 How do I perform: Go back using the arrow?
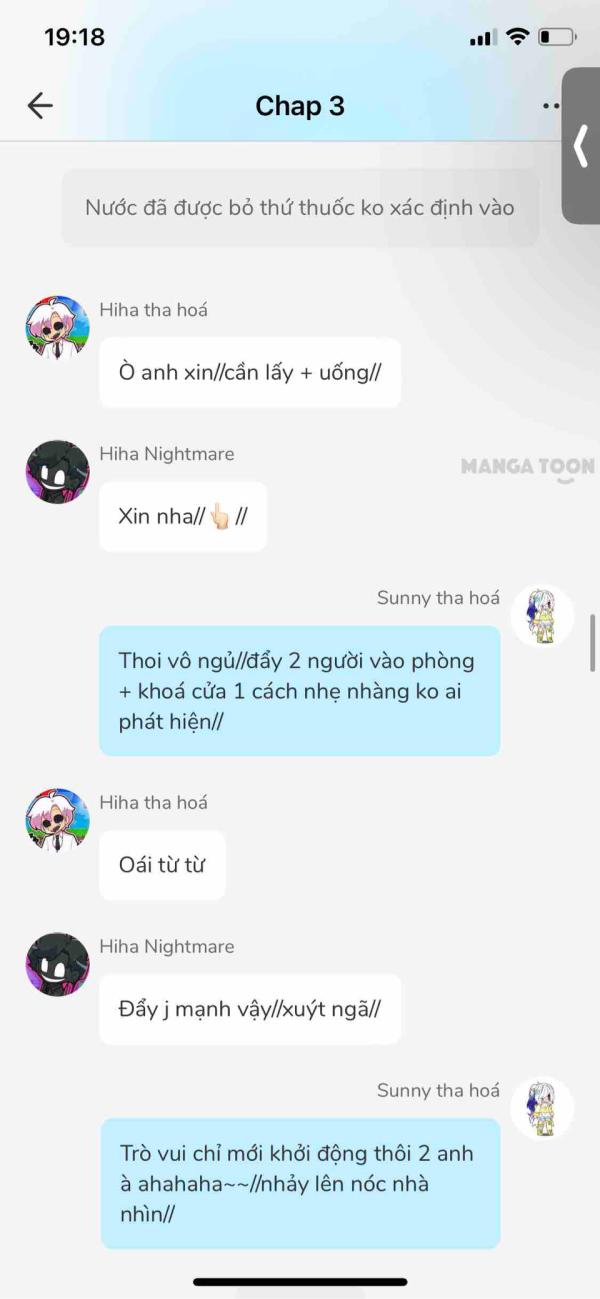[x=40, y=106]
